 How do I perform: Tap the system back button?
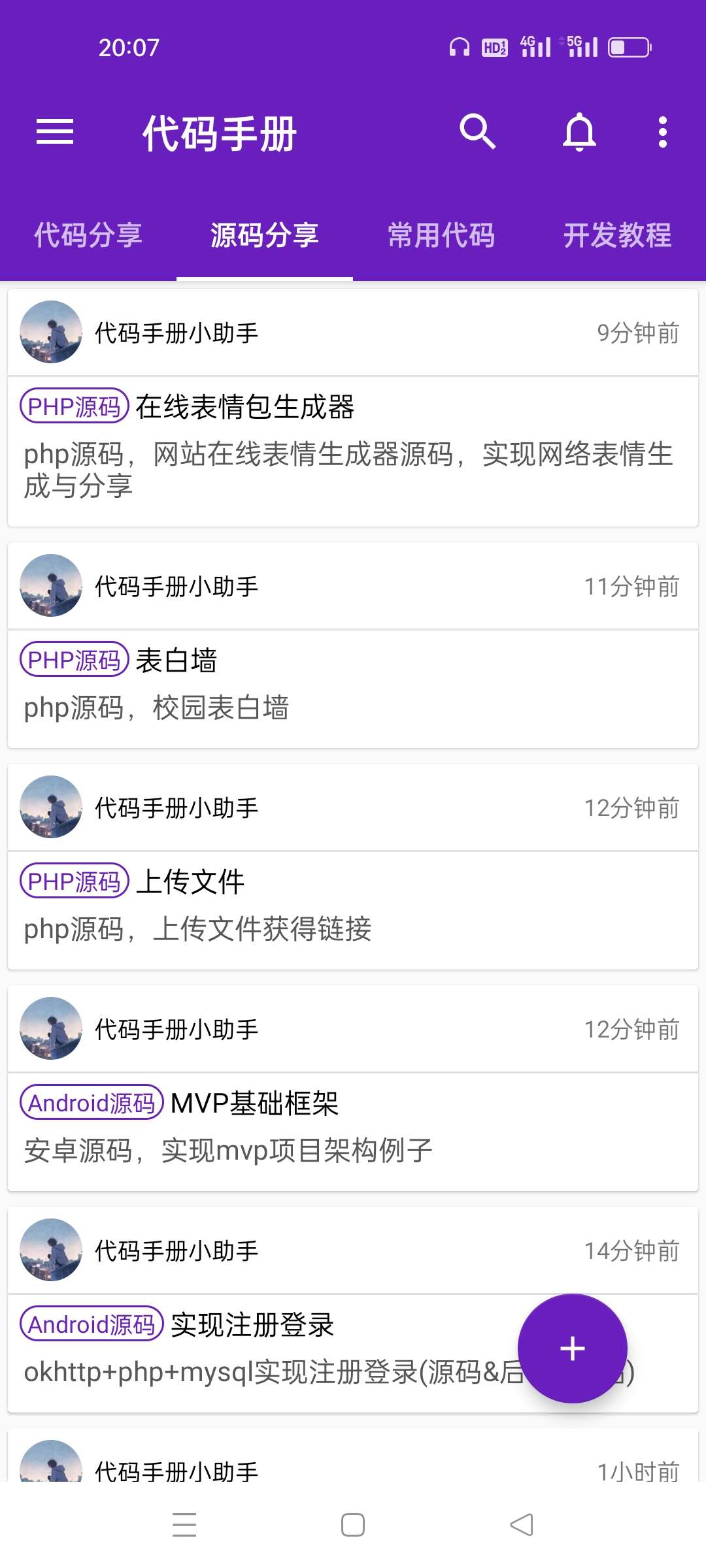pos(522,1526)
